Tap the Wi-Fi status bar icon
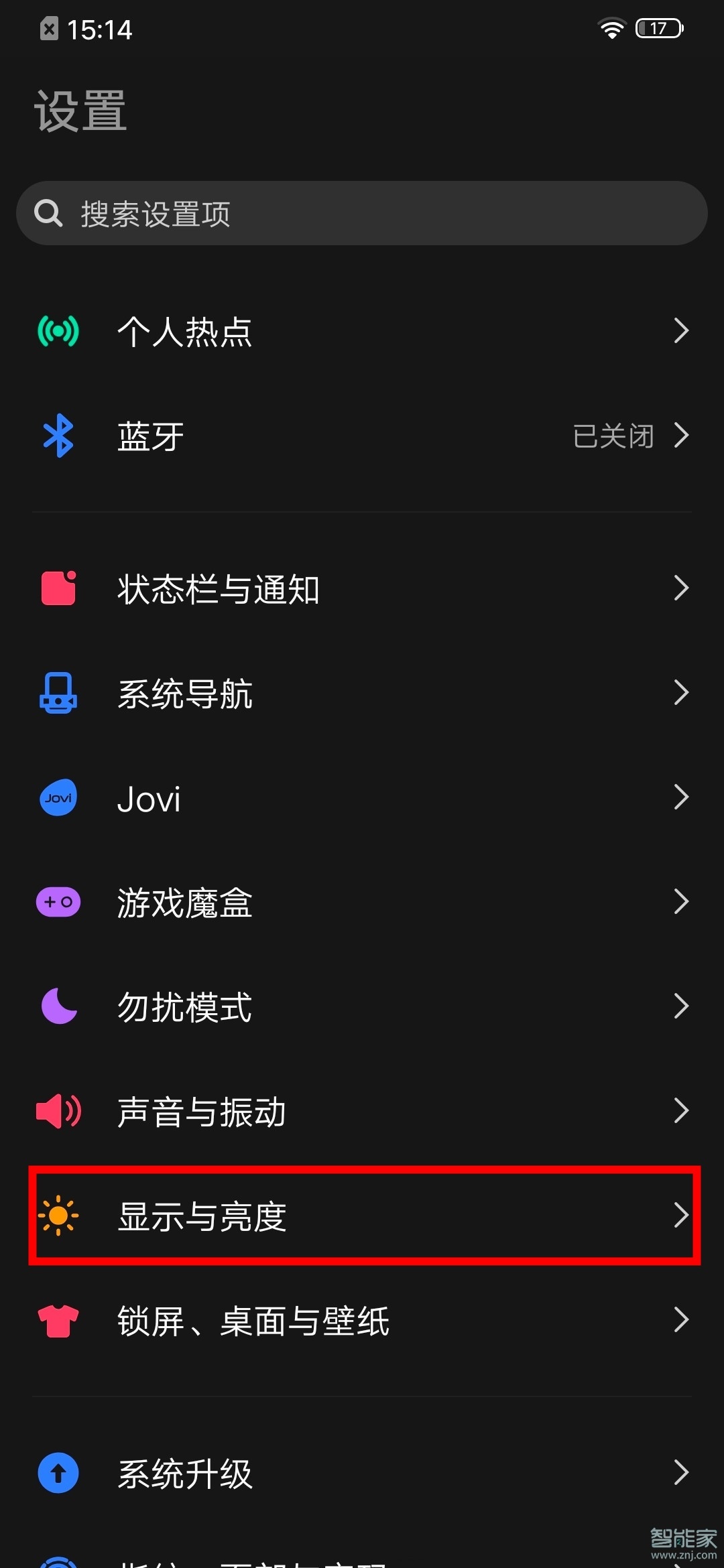This screenshot has height=1568, width=724. click(x=611, y=28)
